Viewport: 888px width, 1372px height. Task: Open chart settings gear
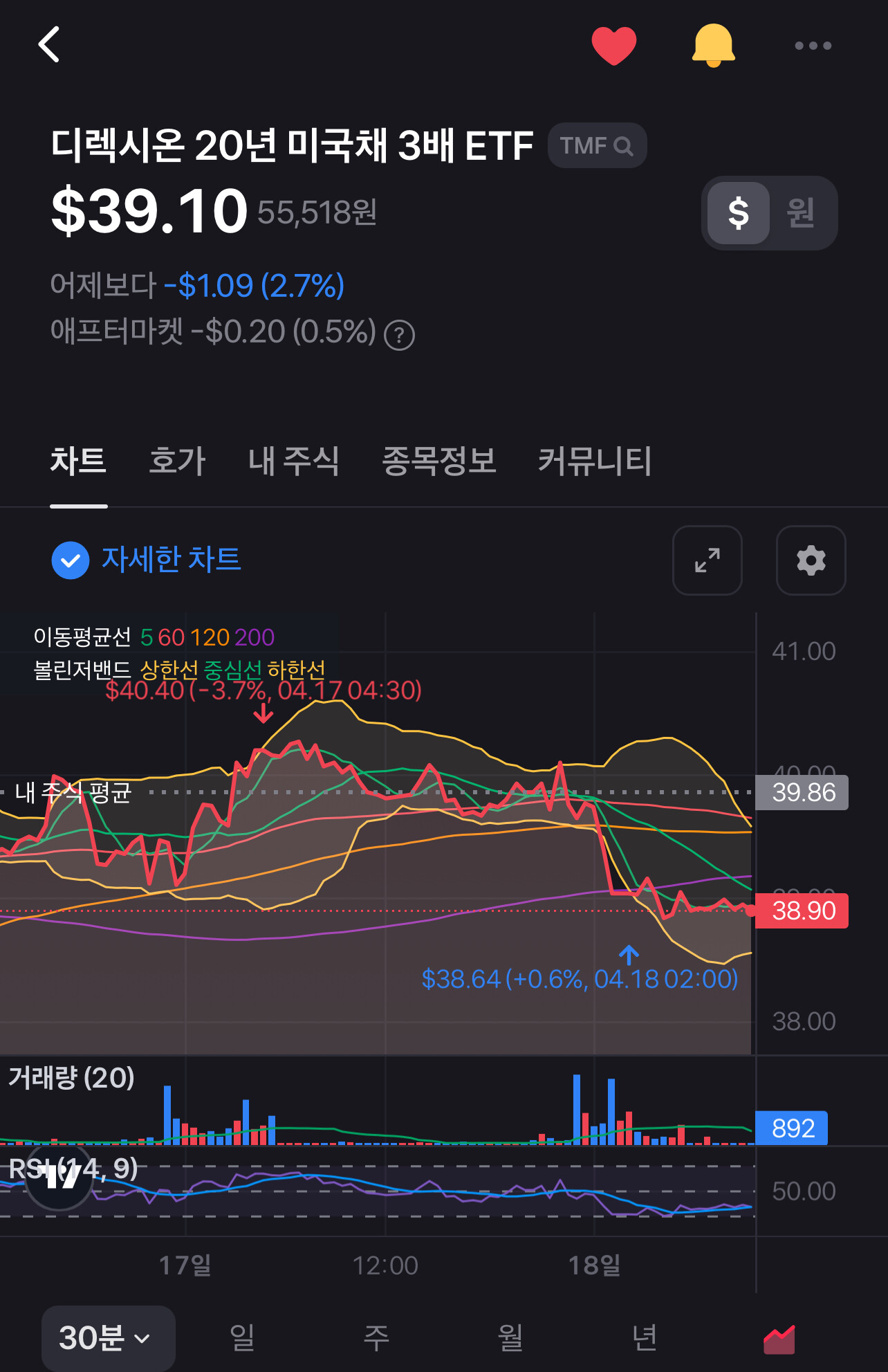coord(811,560)
